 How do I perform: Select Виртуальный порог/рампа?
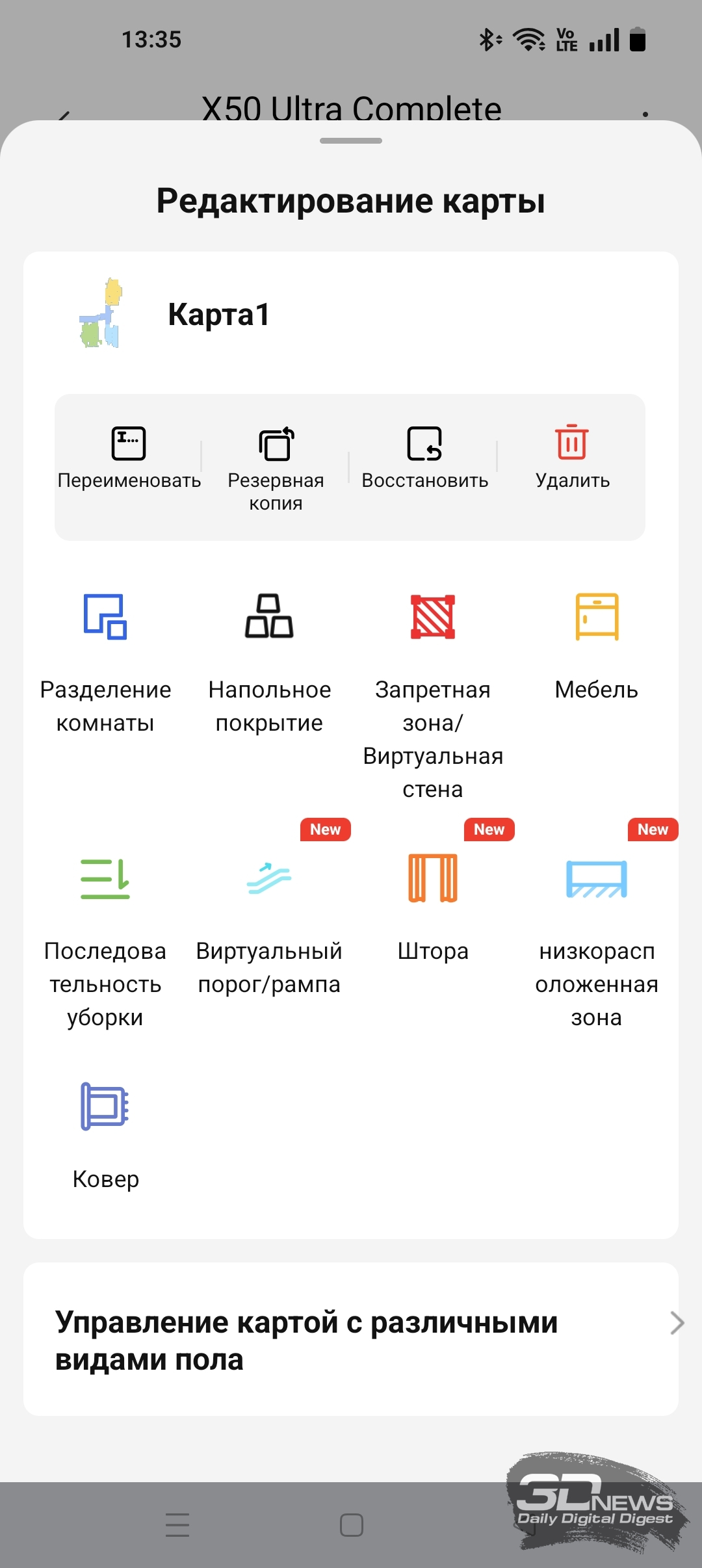(269, 926)
